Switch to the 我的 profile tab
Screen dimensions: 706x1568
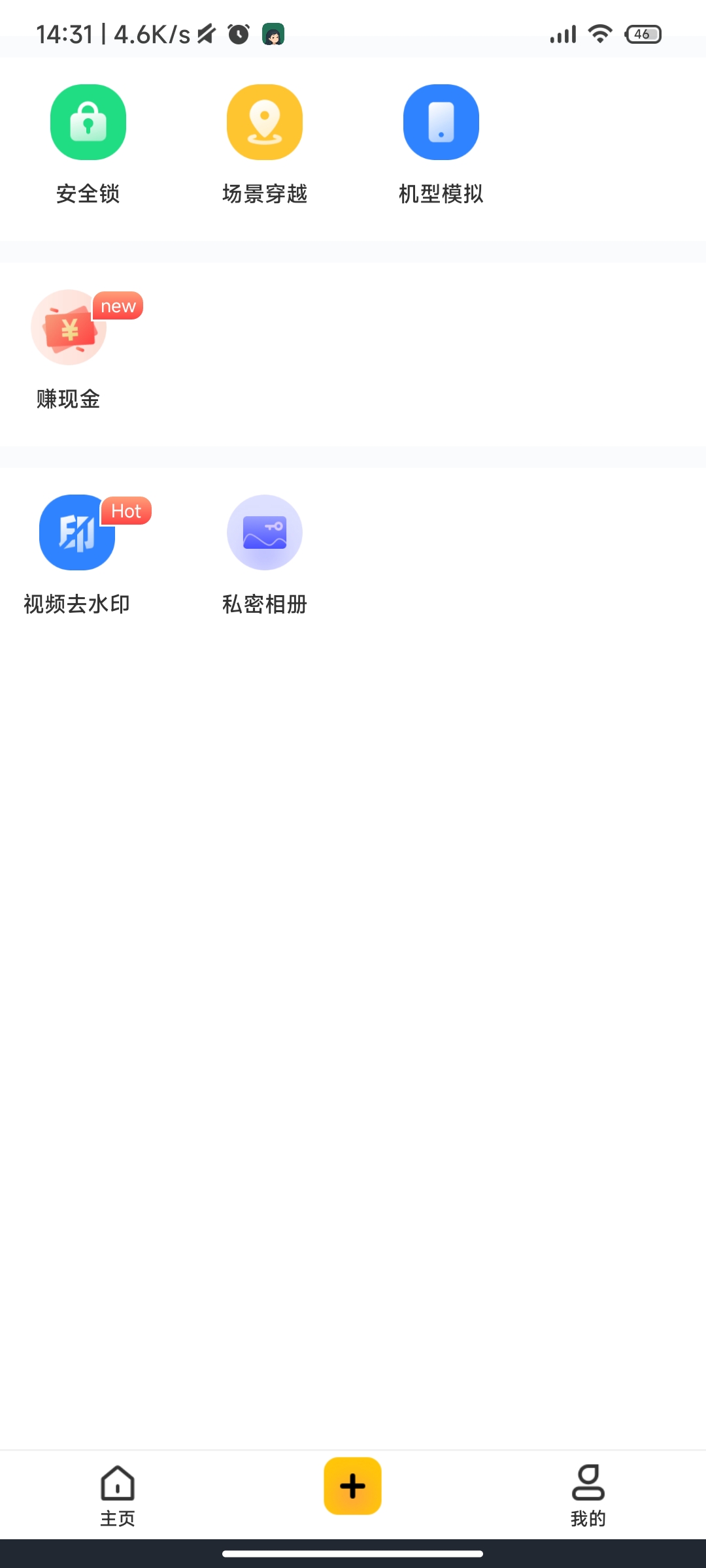588,1503
